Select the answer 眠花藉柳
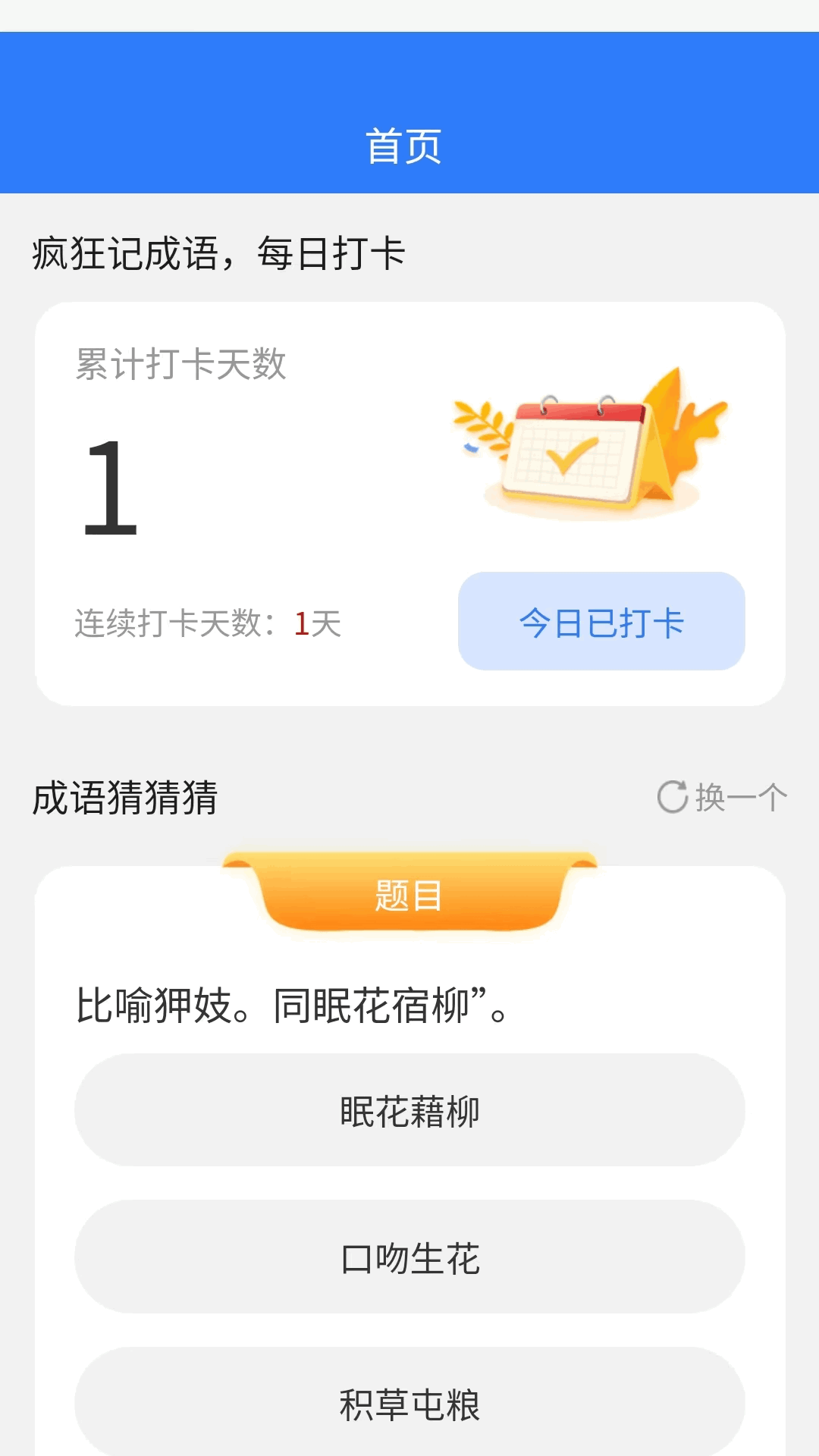Image resolution: width=819 pixels, height=1456 pixels. (x=409, y=1110)
